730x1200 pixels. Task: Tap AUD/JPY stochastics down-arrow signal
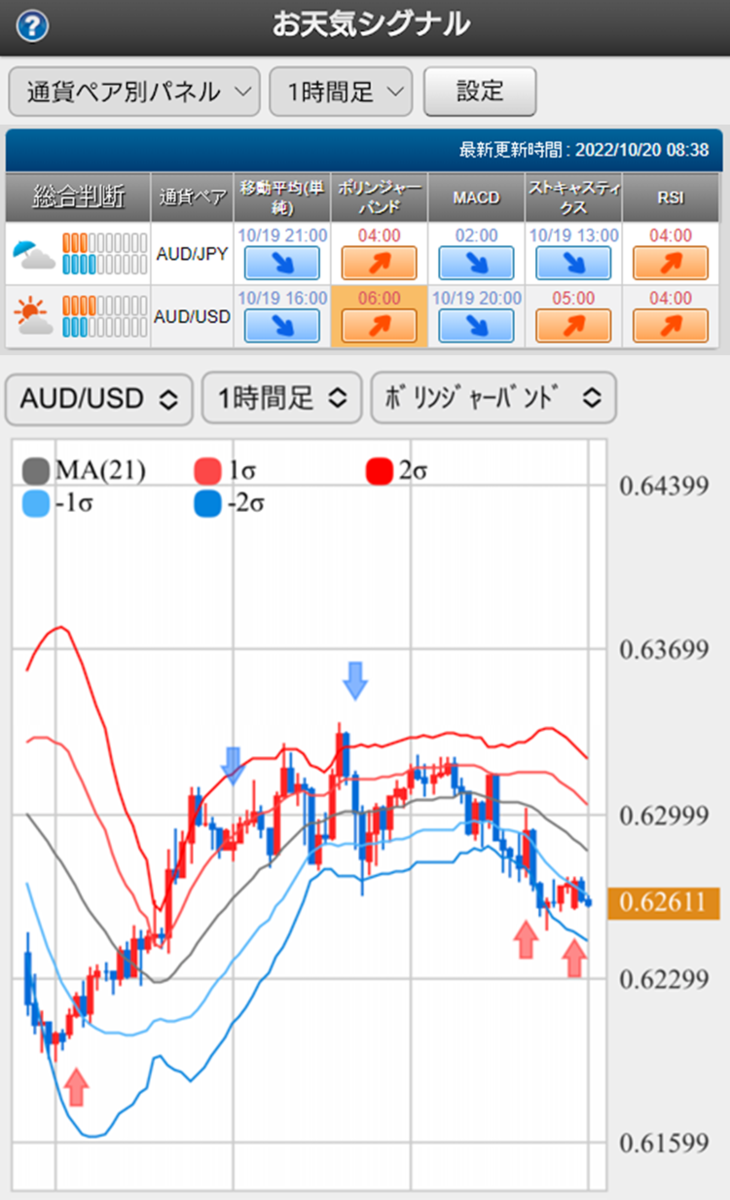(573, 263)
